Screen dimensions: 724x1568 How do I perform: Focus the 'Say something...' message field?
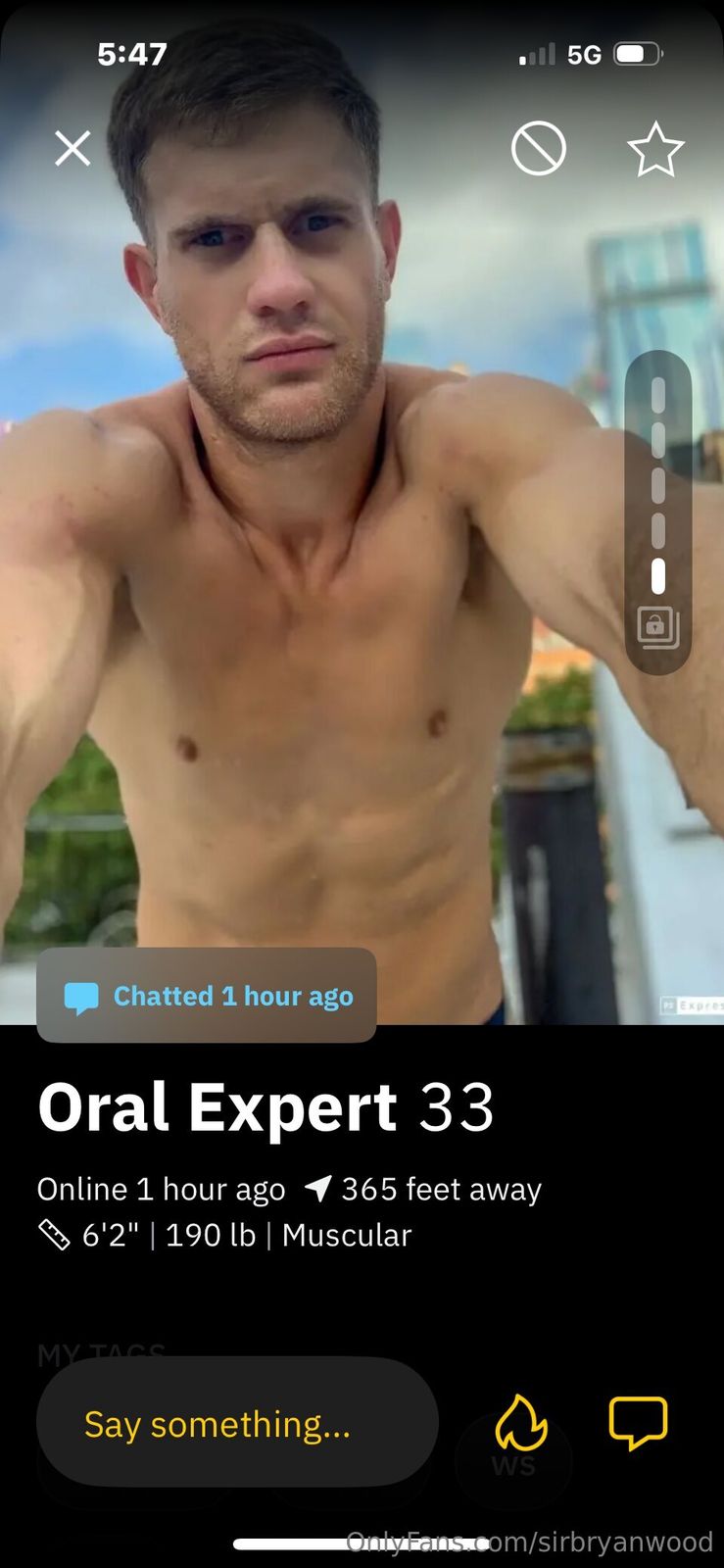coord(237,1423)
